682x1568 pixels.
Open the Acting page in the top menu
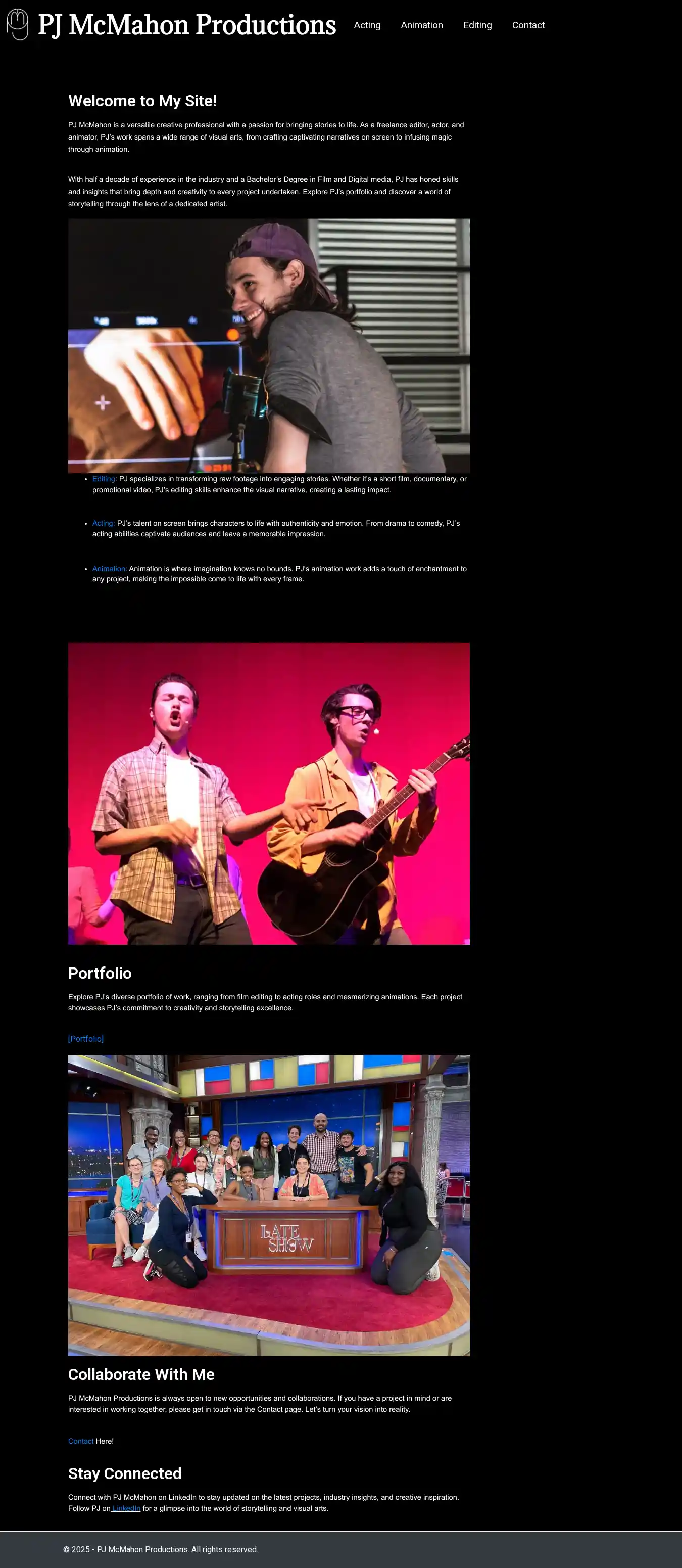(x=367, y=25)
